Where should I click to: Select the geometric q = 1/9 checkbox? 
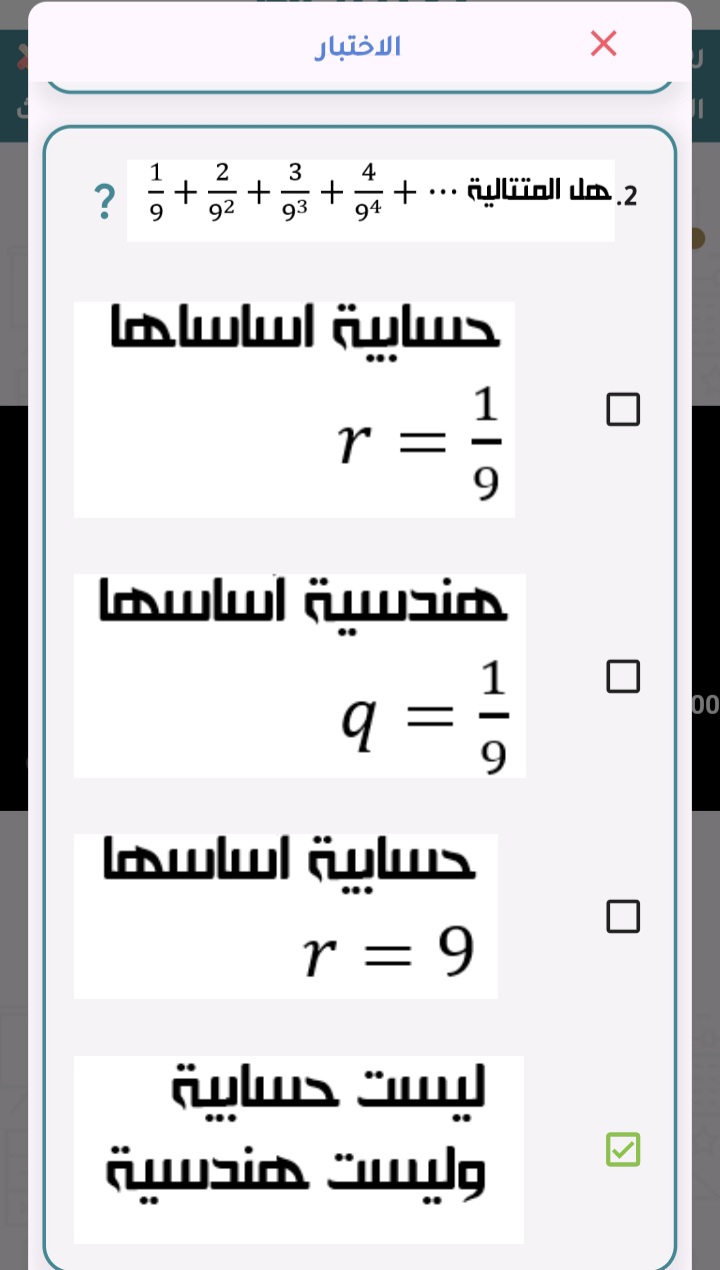point(623,676)
